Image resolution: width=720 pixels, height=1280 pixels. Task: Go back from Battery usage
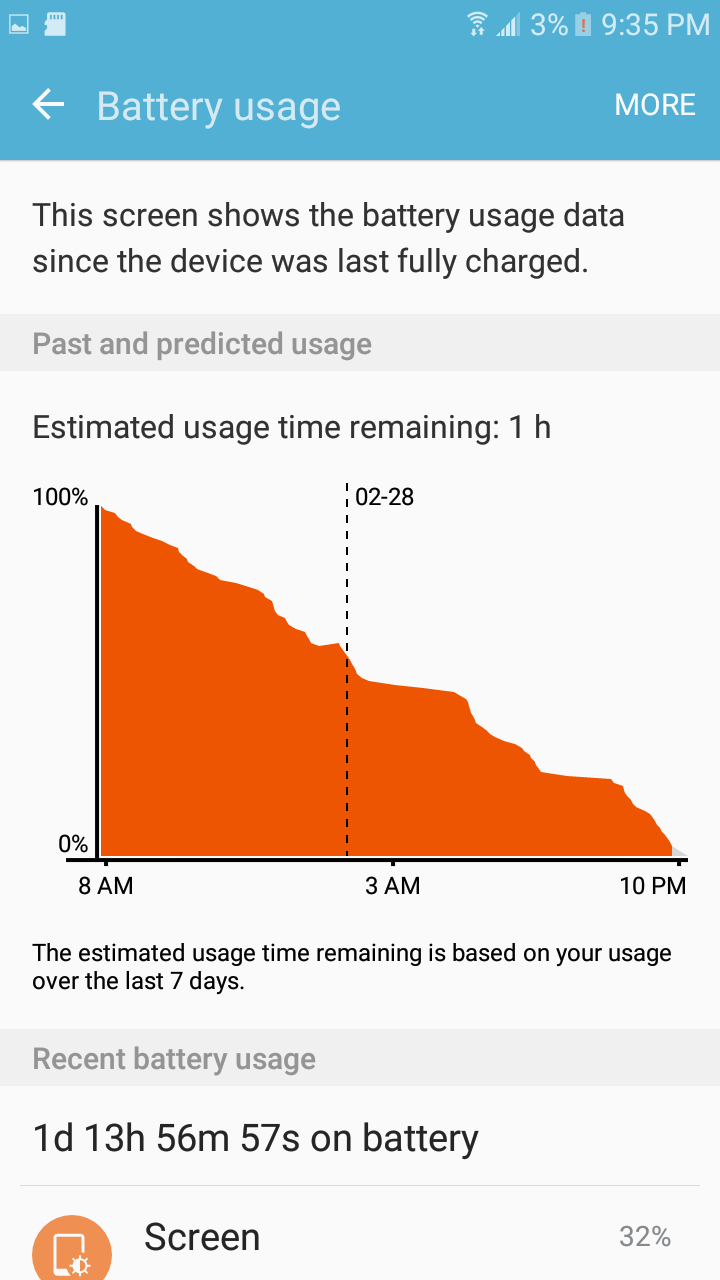coord(48,105)
